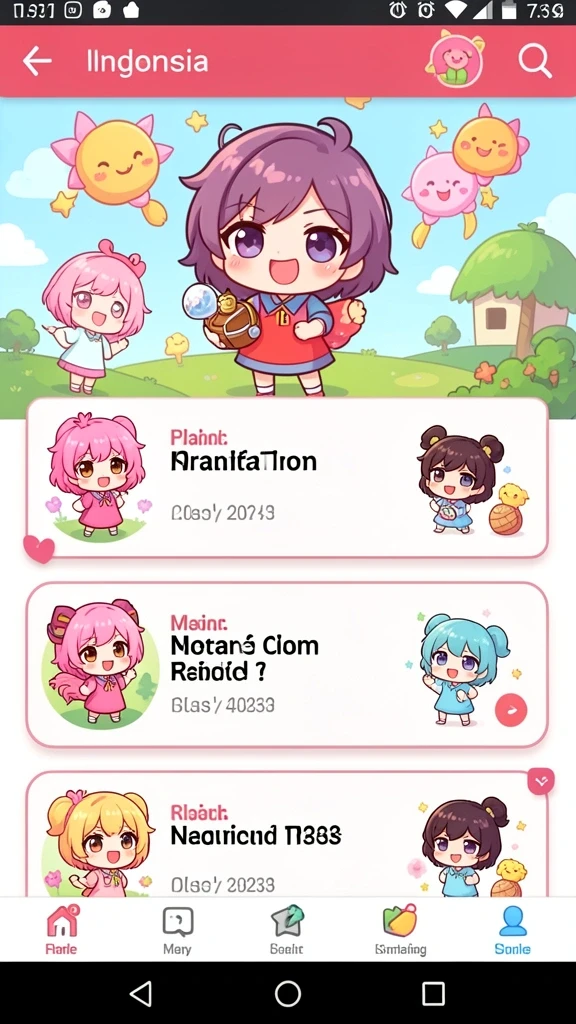The width and height of the screenshot is (576, 1024).
Task: Tap the red arrow button on Motané card
Action: pyautogui.click(x=511, y=710)
